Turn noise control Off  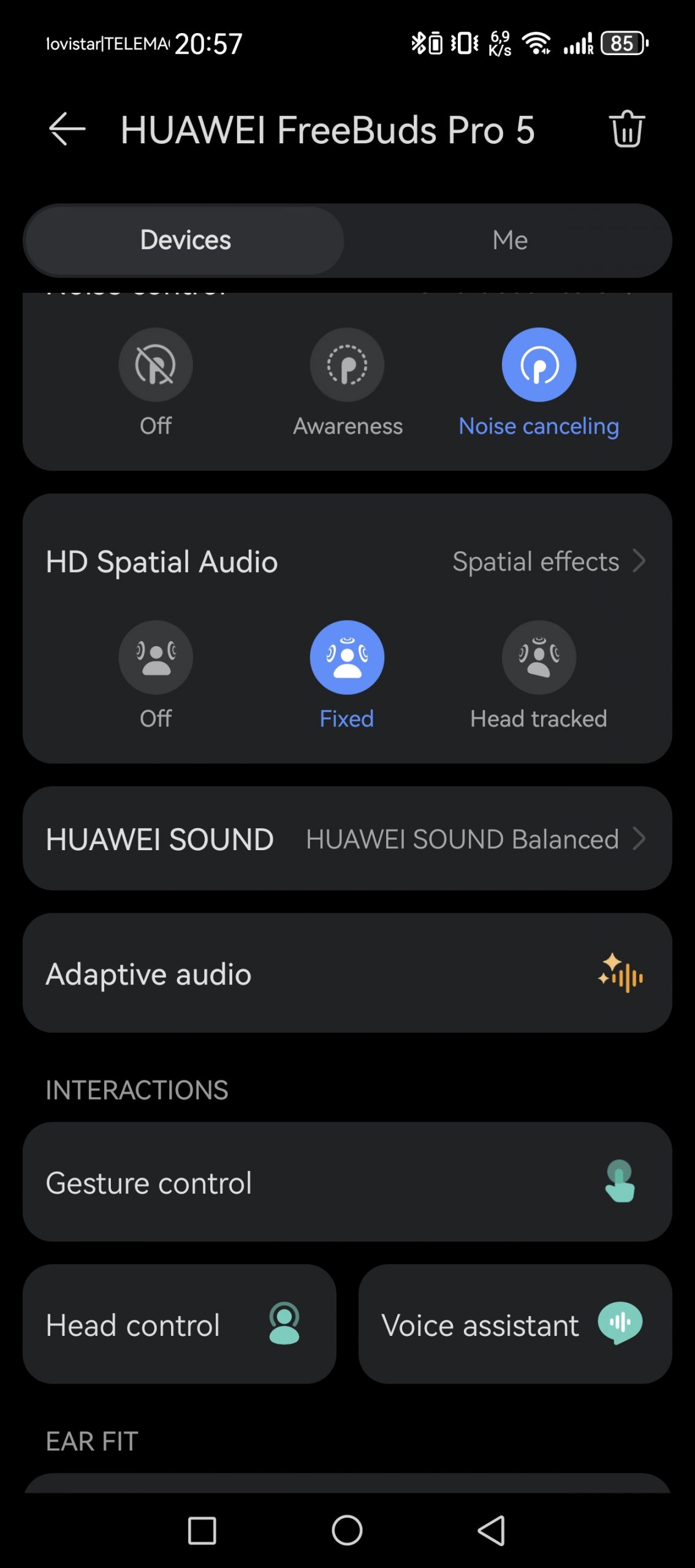(x=156, y=366)
